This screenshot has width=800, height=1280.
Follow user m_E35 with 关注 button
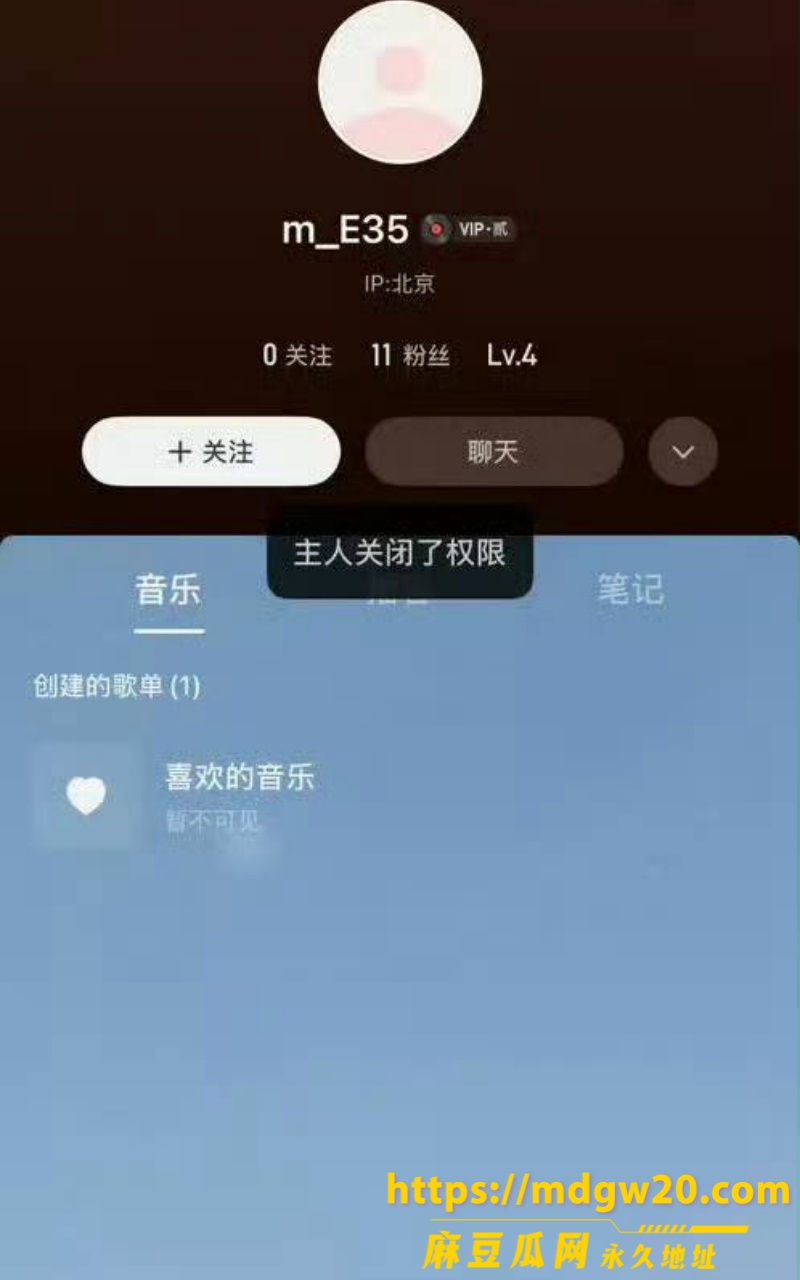coord(211,452)
